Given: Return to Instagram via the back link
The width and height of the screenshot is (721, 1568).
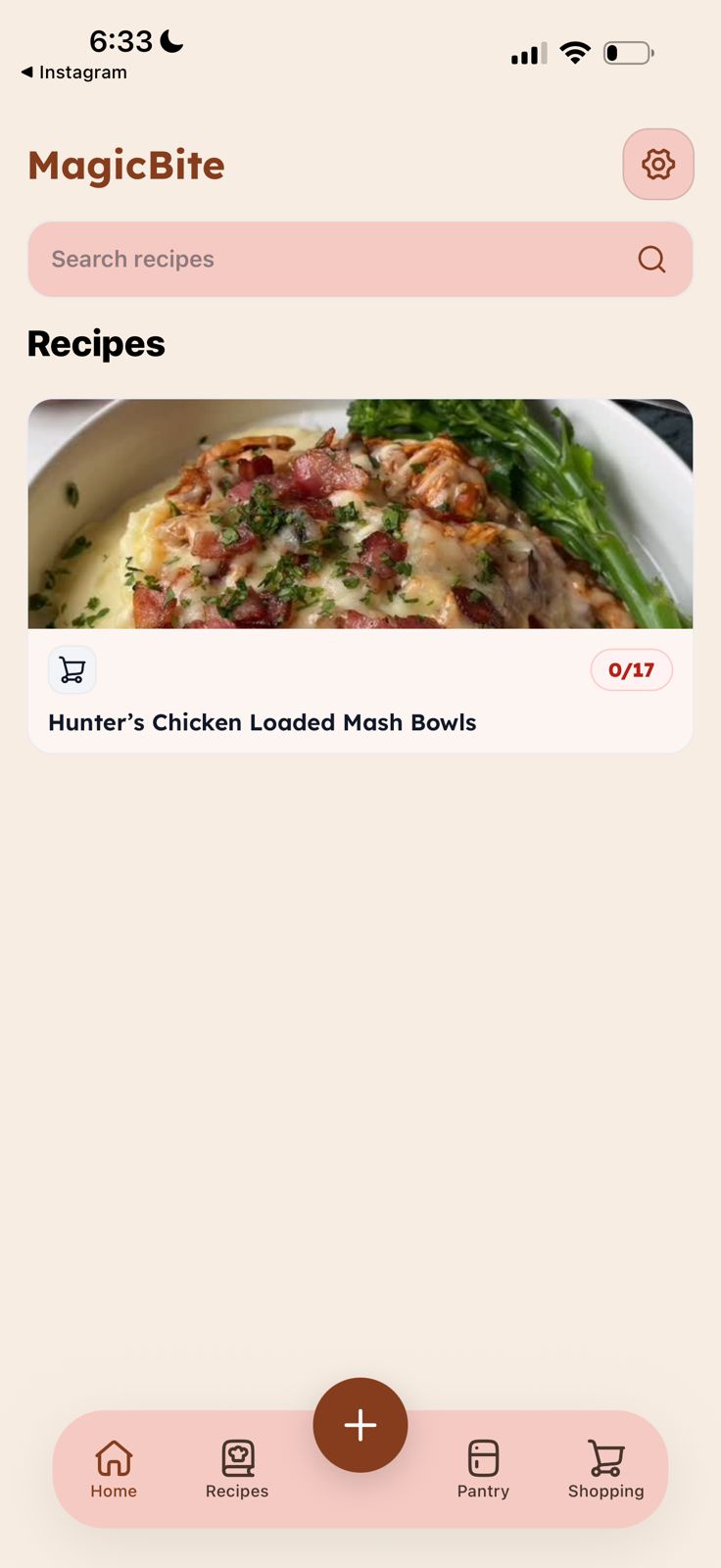Looking at the screenshot, I should pos(73,72).
